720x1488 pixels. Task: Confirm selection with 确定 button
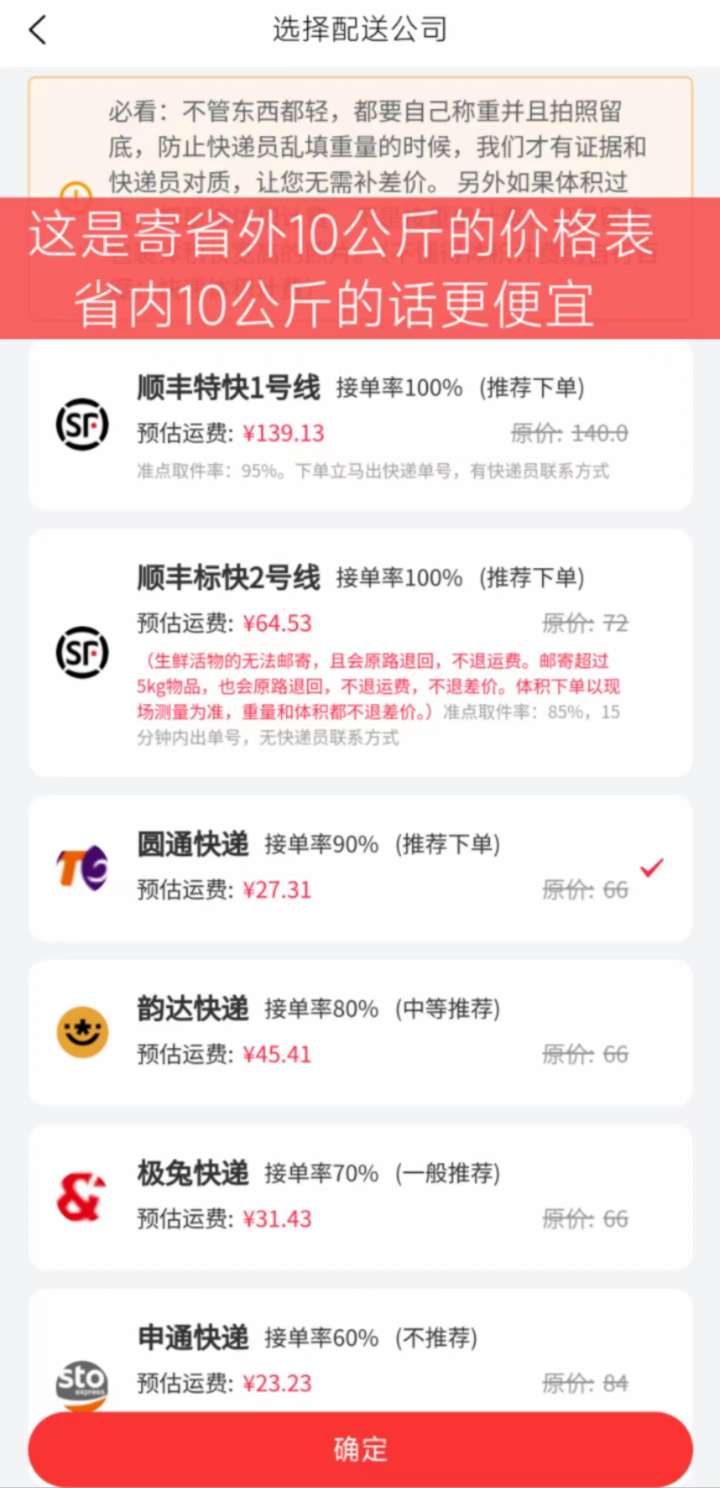[360, 1448]
